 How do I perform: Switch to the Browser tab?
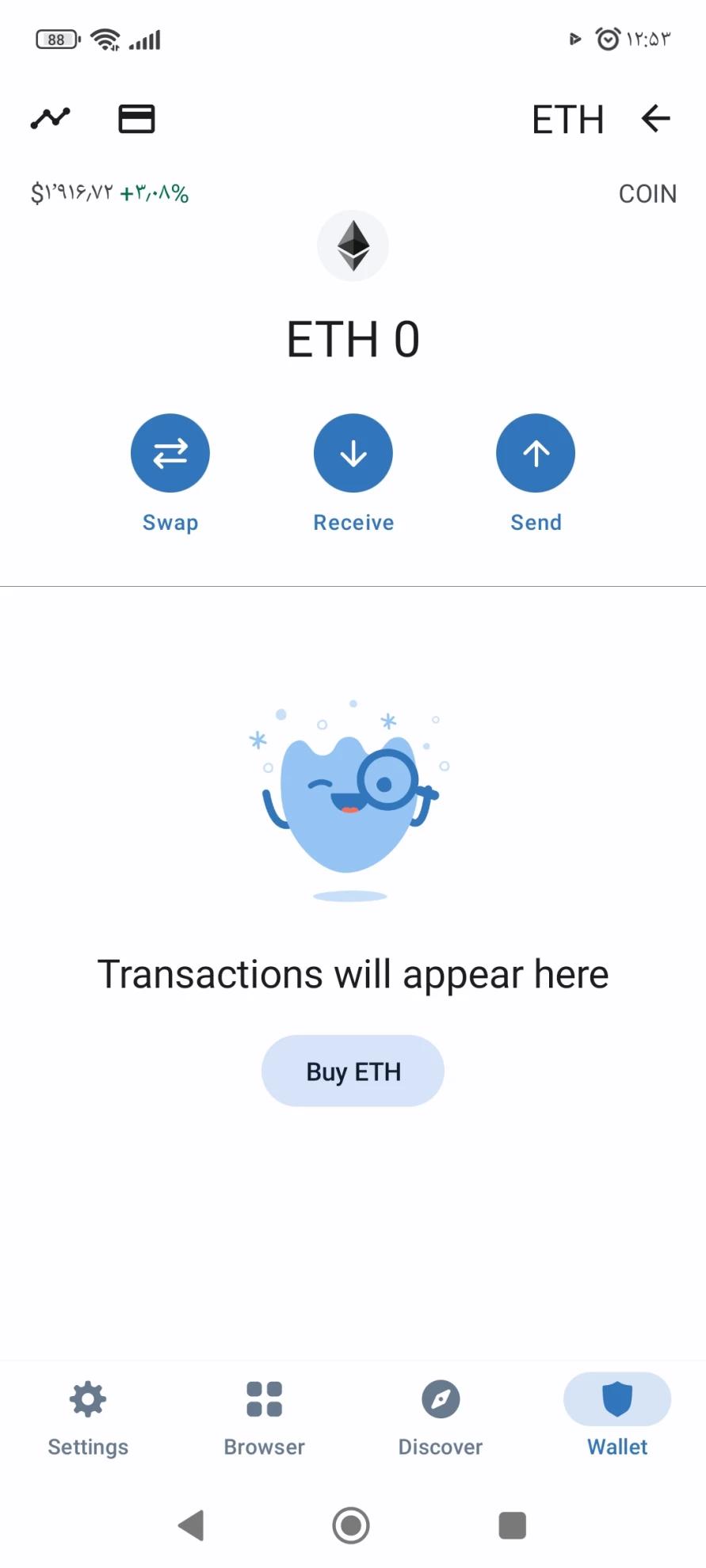[264, 1417]
